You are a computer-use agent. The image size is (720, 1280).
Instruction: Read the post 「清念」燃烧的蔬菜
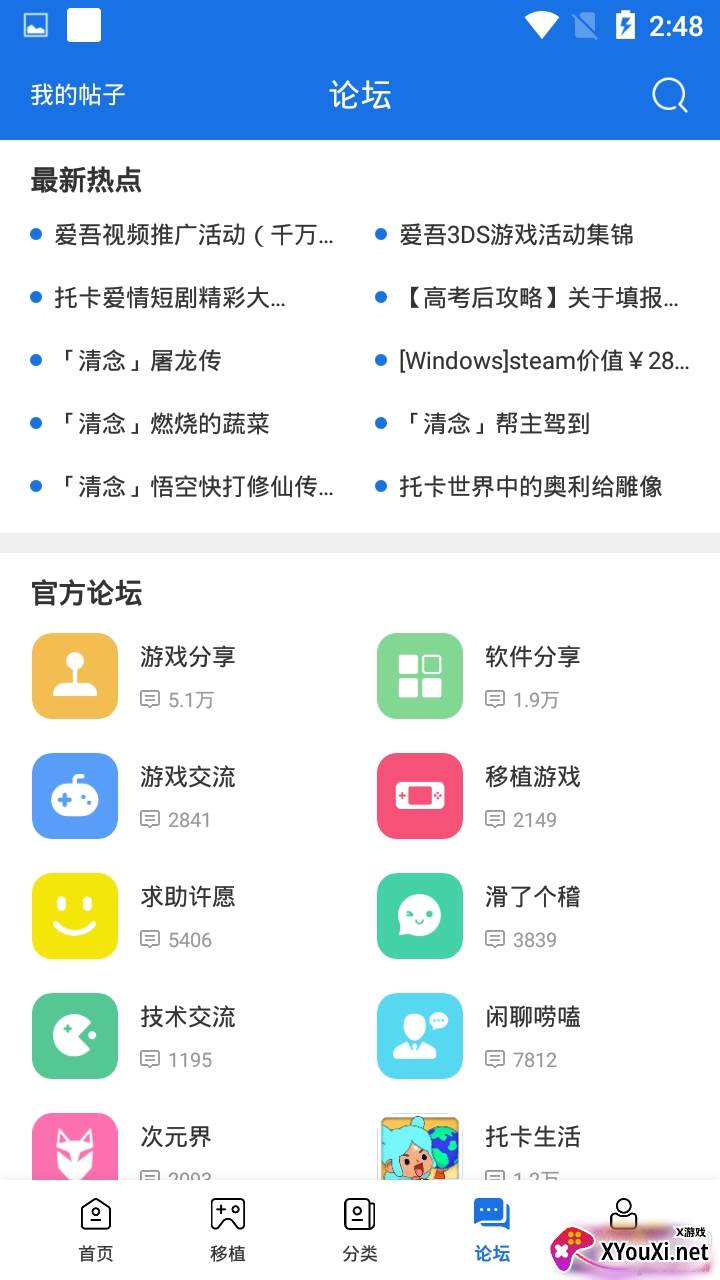coord(162,424)
